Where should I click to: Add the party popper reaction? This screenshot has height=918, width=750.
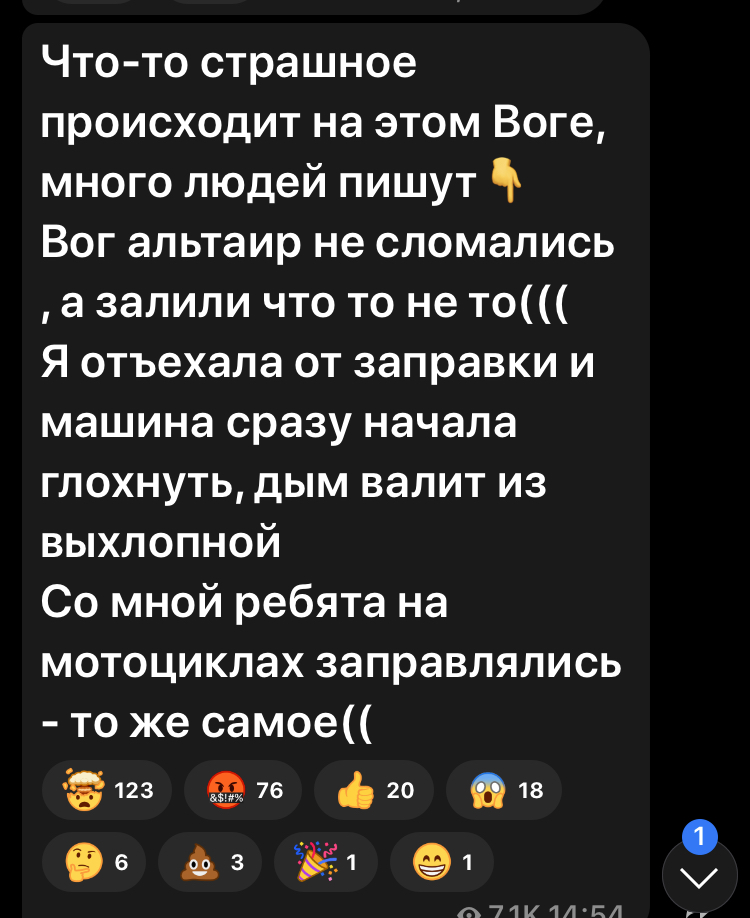[x=326, y=861]
